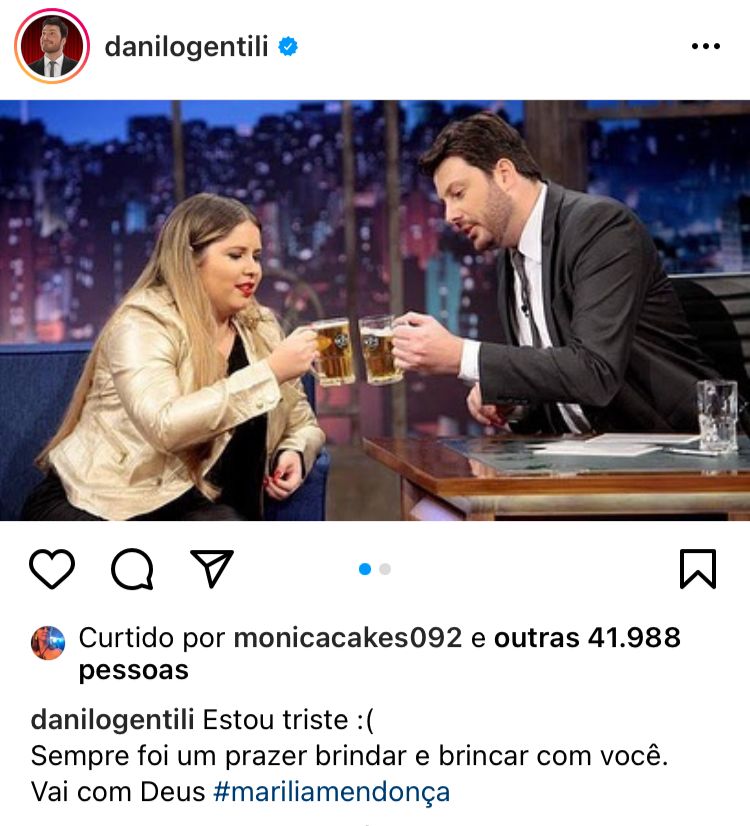Open the danilogentili username in the header
Image resolution: width=750 pixels, height=826 pixels.
click(x=186, y=47)
